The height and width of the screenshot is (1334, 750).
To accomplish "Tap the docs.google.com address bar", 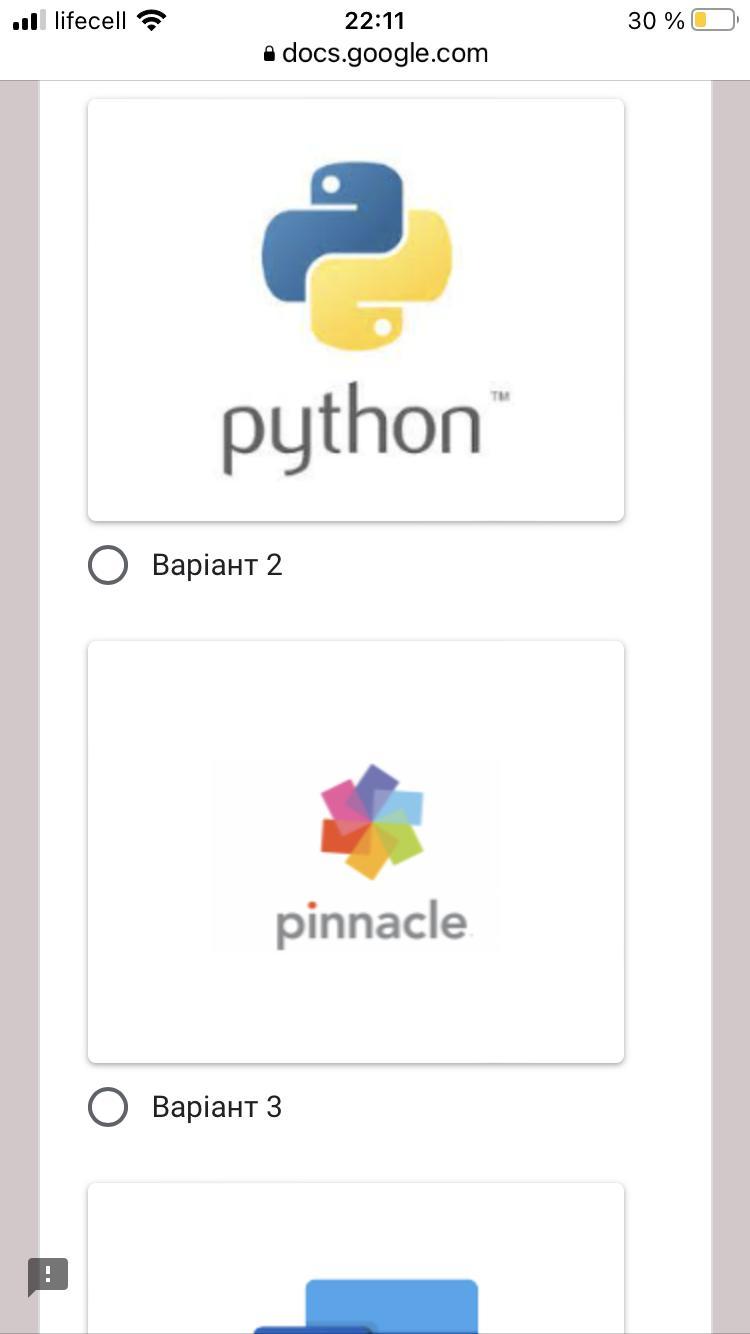I will coord(375,53).
